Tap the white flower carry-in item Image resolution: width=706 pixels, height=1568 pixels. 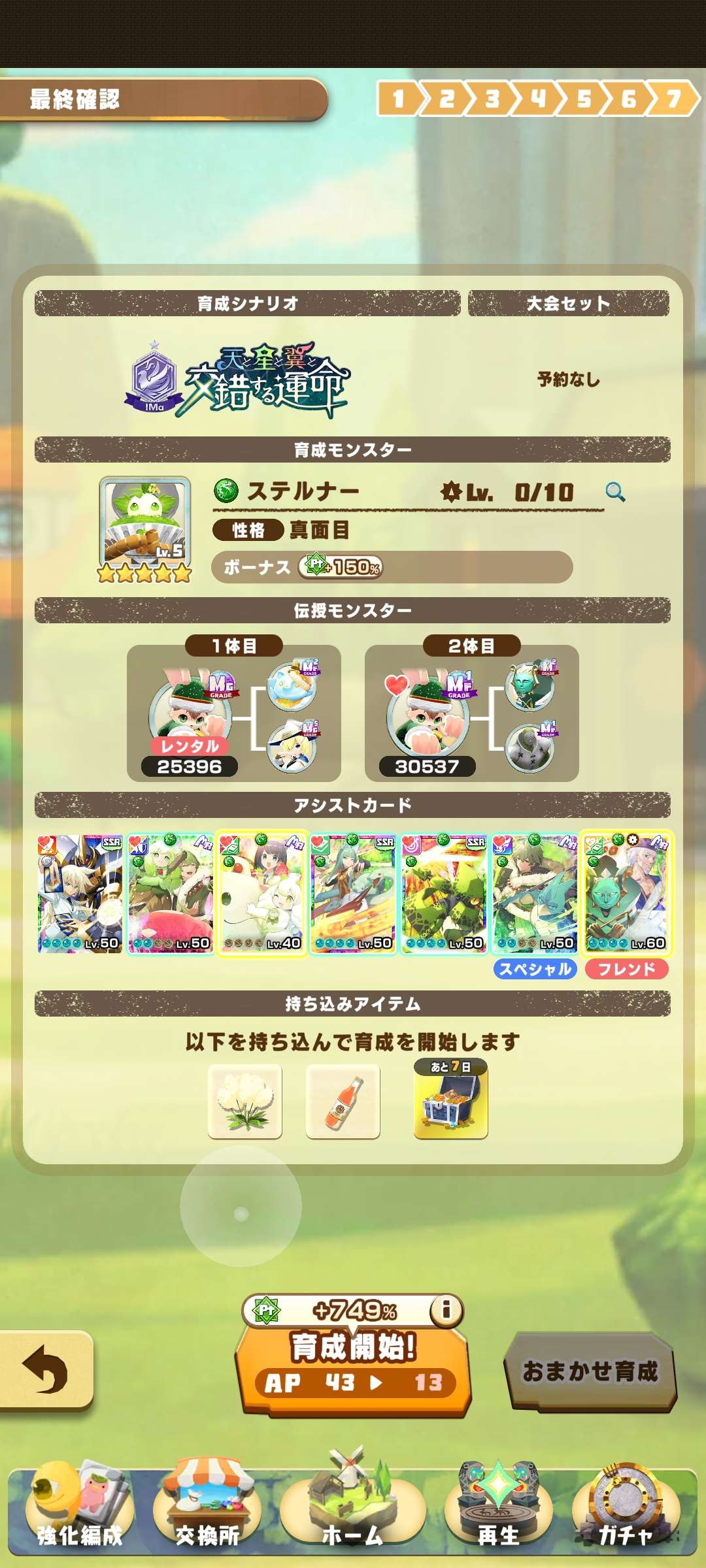pyautogui.click(x=245, y=1102)
